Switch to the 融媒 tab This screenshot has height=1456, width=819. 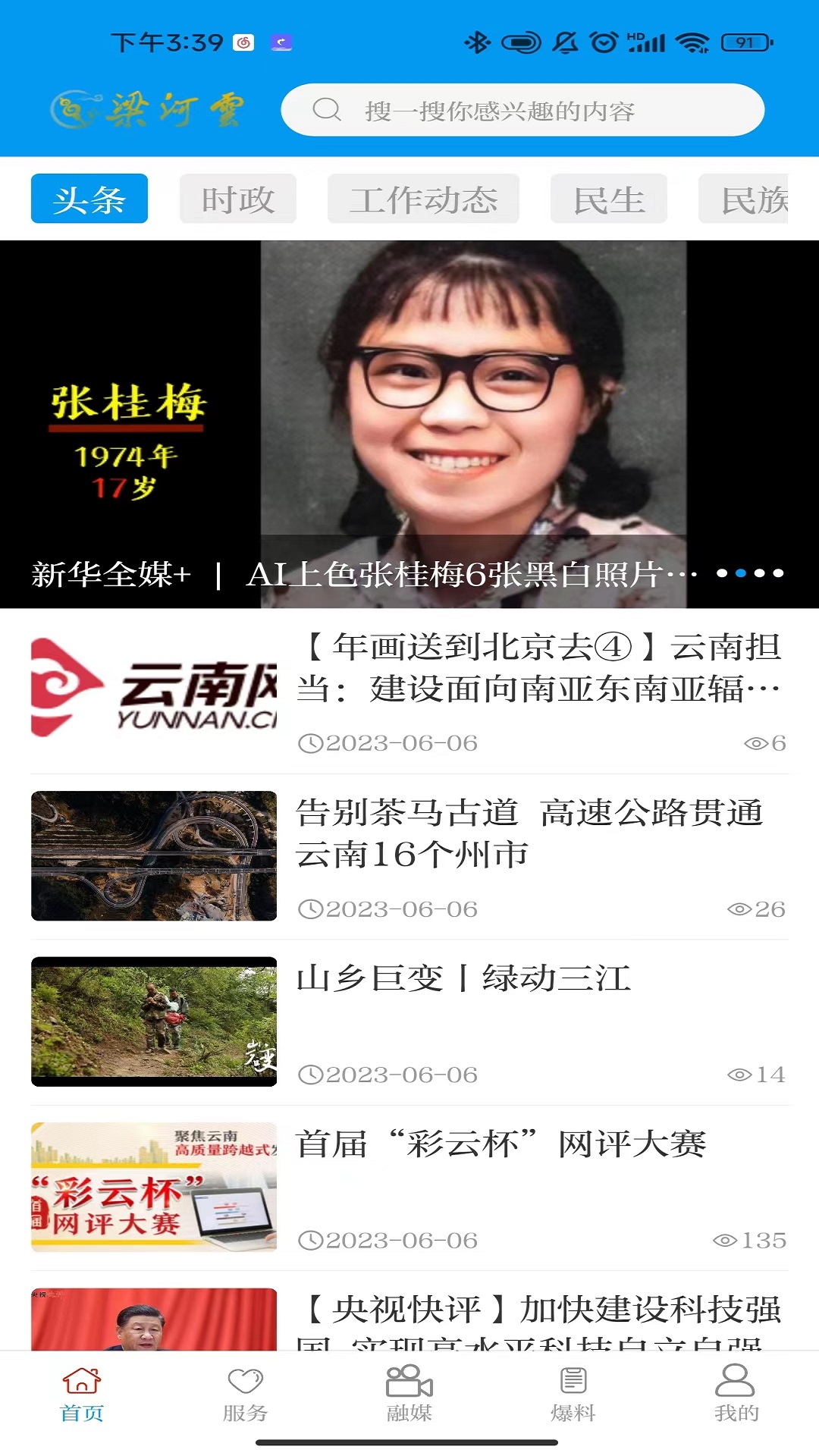click(x=409, y=1394)
